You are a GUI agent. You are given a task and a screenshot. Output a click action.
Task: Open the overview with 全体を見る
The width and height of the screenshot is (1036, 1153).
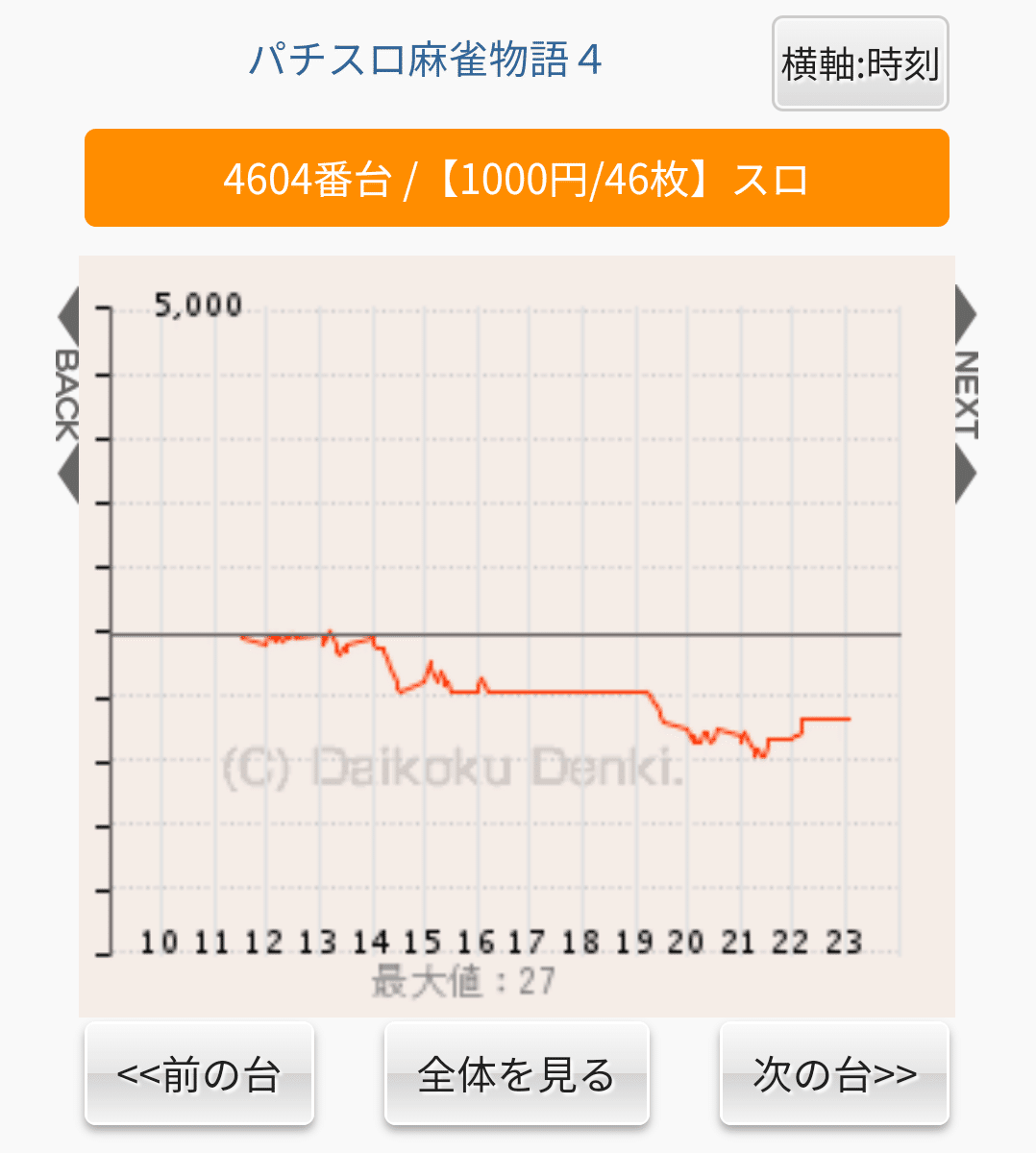tap(516, 1073)
